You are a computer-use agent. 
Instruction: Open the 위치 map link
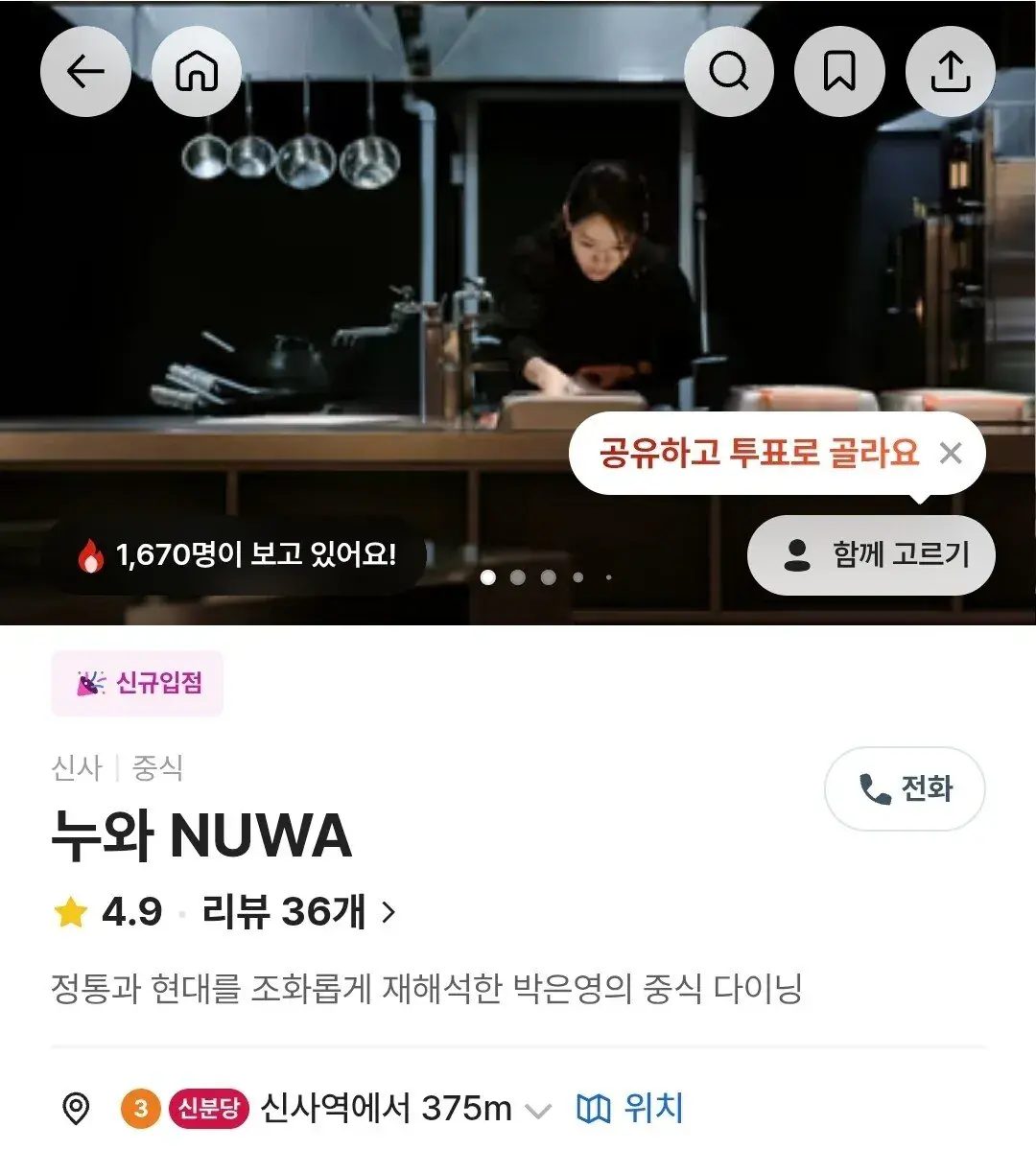630,1109
